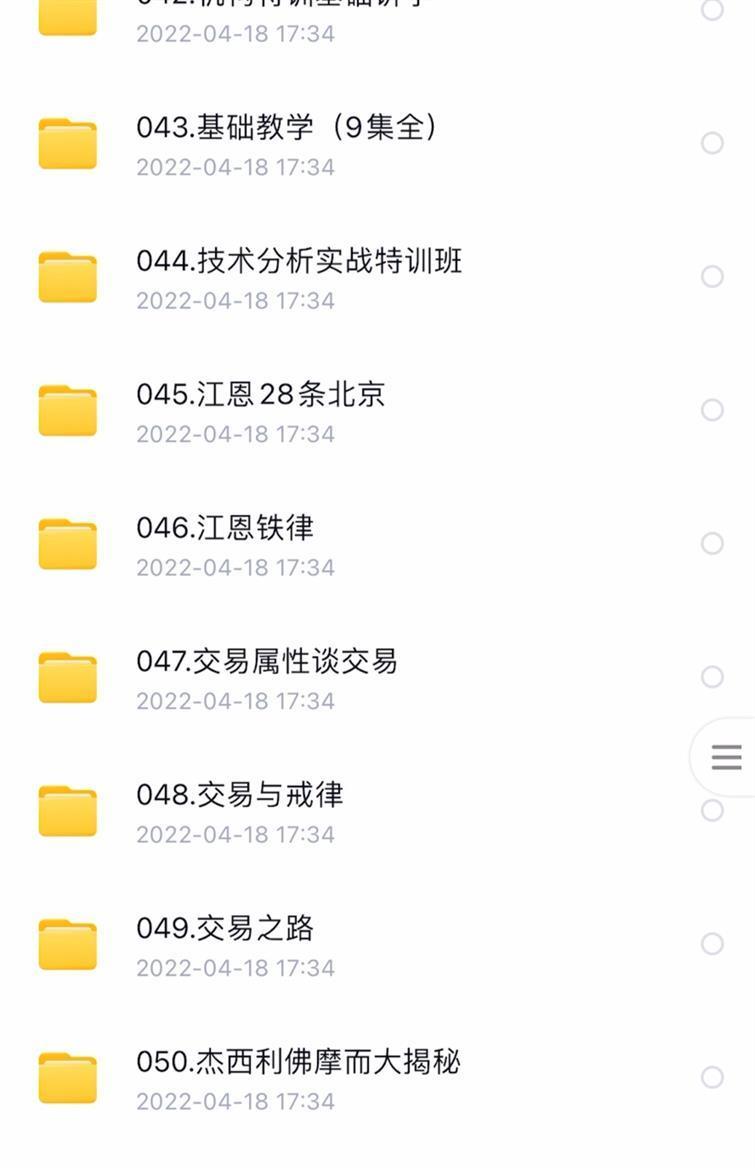755x1168 pixels.
Task: Open folder 047.交易属性谈交易
Action: pyautogui.click(x=267, y=662)
